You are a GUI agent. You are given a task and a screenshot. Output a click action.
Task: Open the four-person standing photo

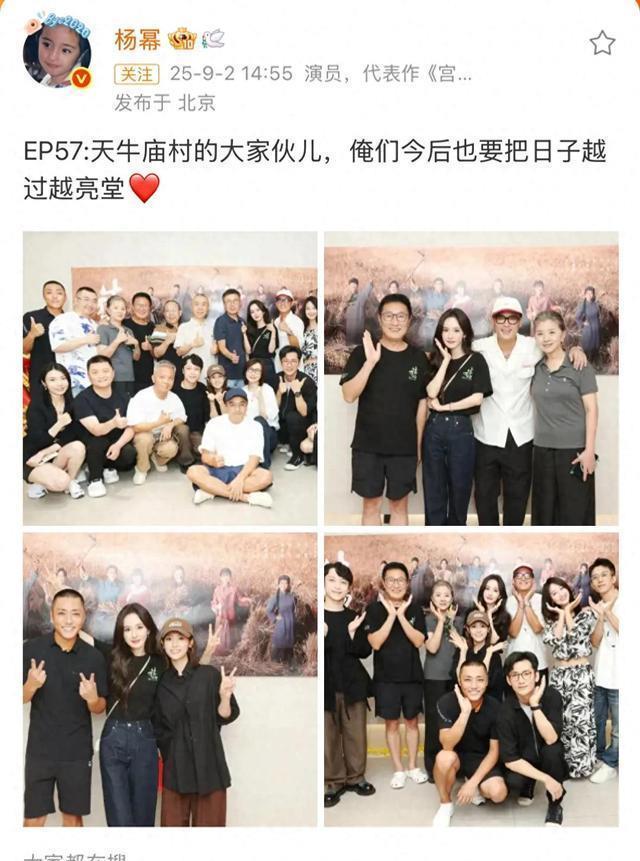coord(470,378)
